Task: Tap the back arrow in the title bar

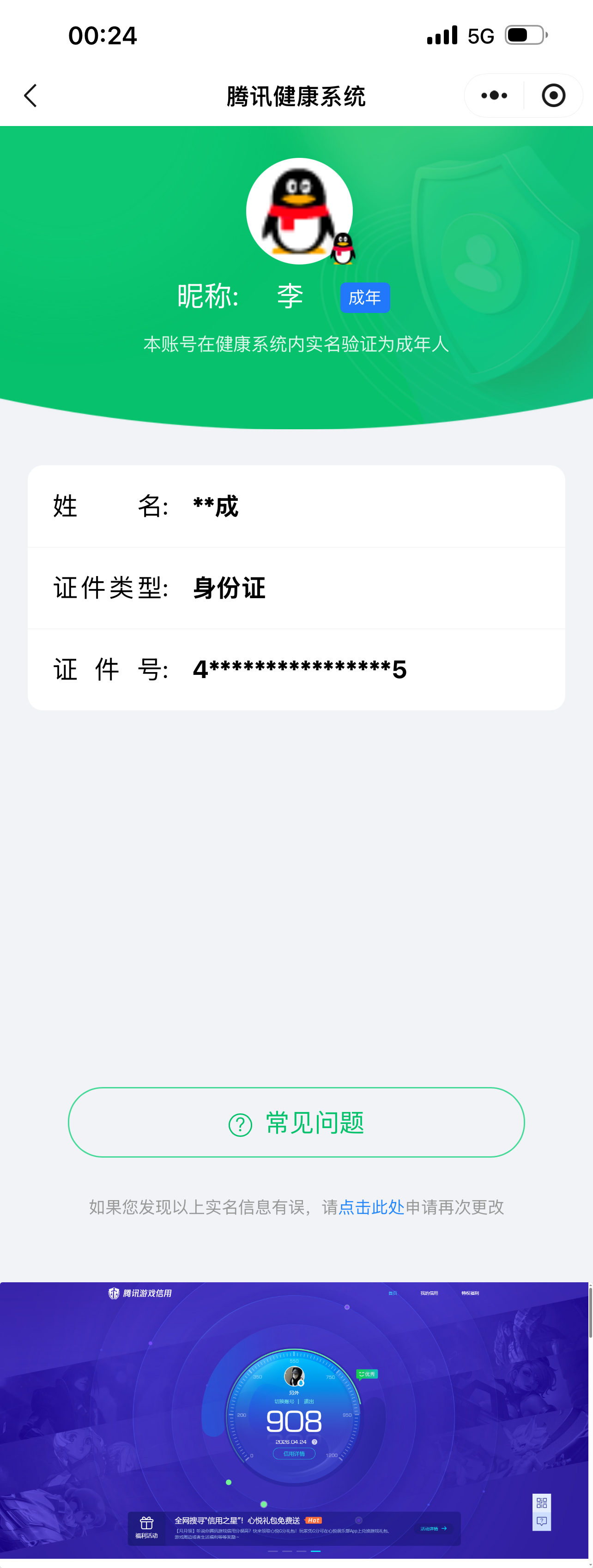Action: click(30, 96)
